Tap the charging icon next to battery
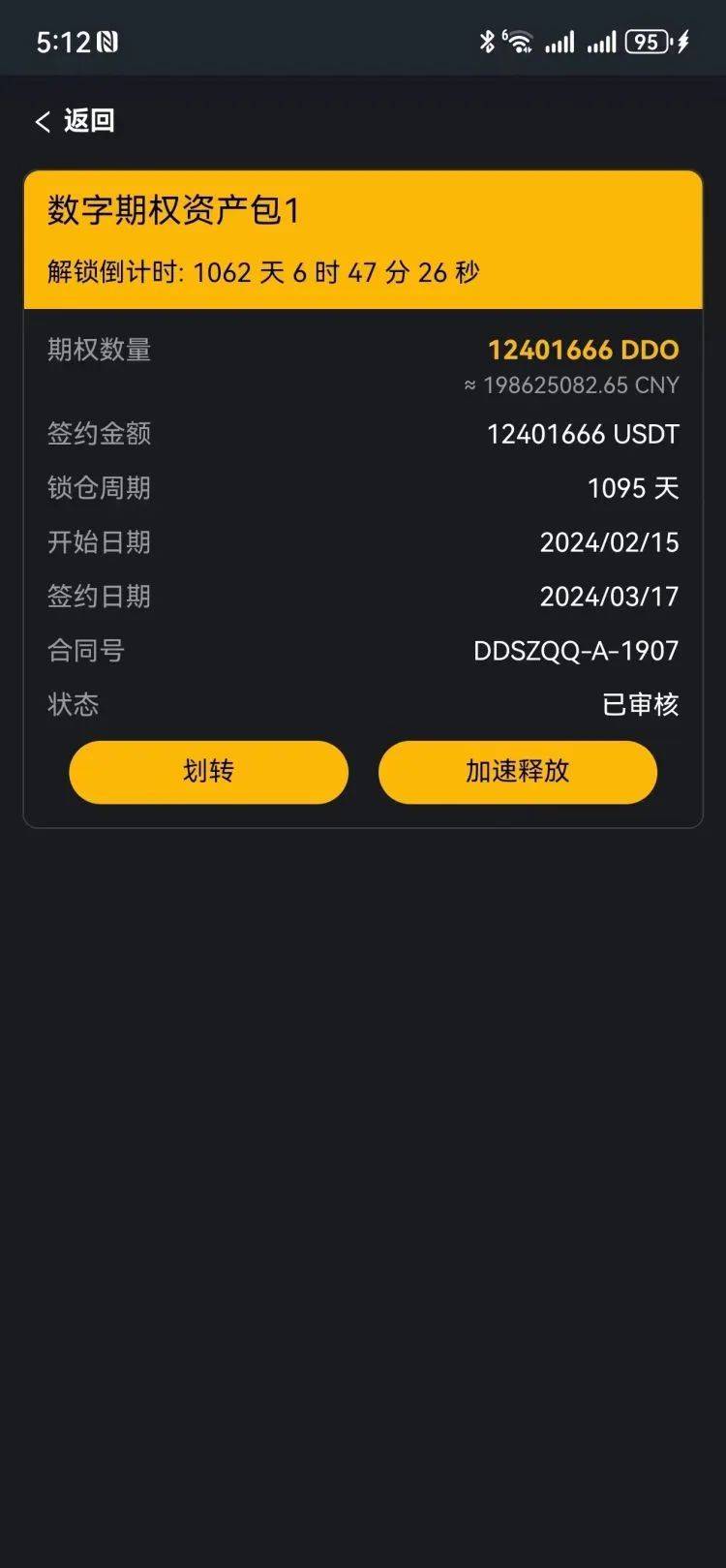This screenshot has width=726, height=1568. (x=684, y=40)
